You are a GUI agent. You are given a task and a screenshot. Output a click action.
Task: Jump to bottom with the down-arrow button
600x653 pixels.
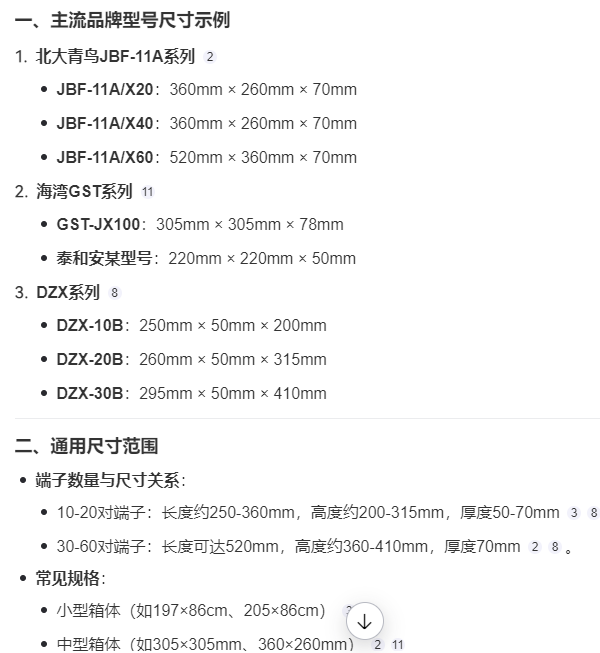[x=364, y=621]
